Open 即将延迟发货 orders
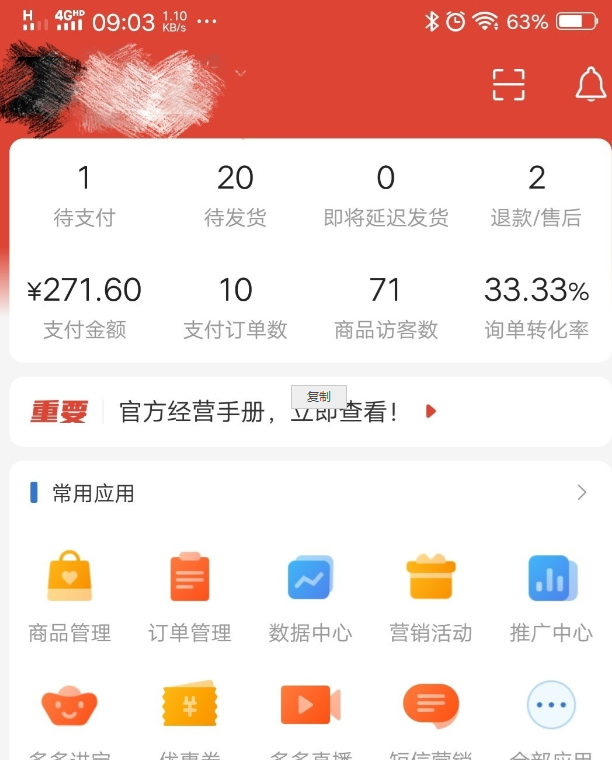 [386, 196]
